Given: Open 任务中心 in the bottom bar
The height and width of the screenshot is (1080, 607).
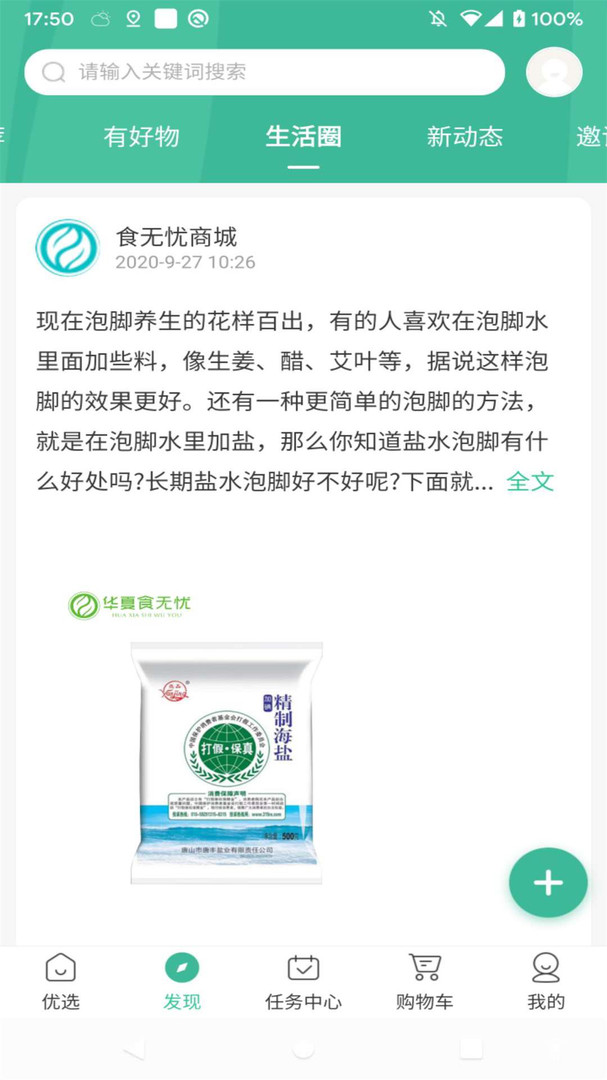Looking at the screenshot, I should 303,981.
